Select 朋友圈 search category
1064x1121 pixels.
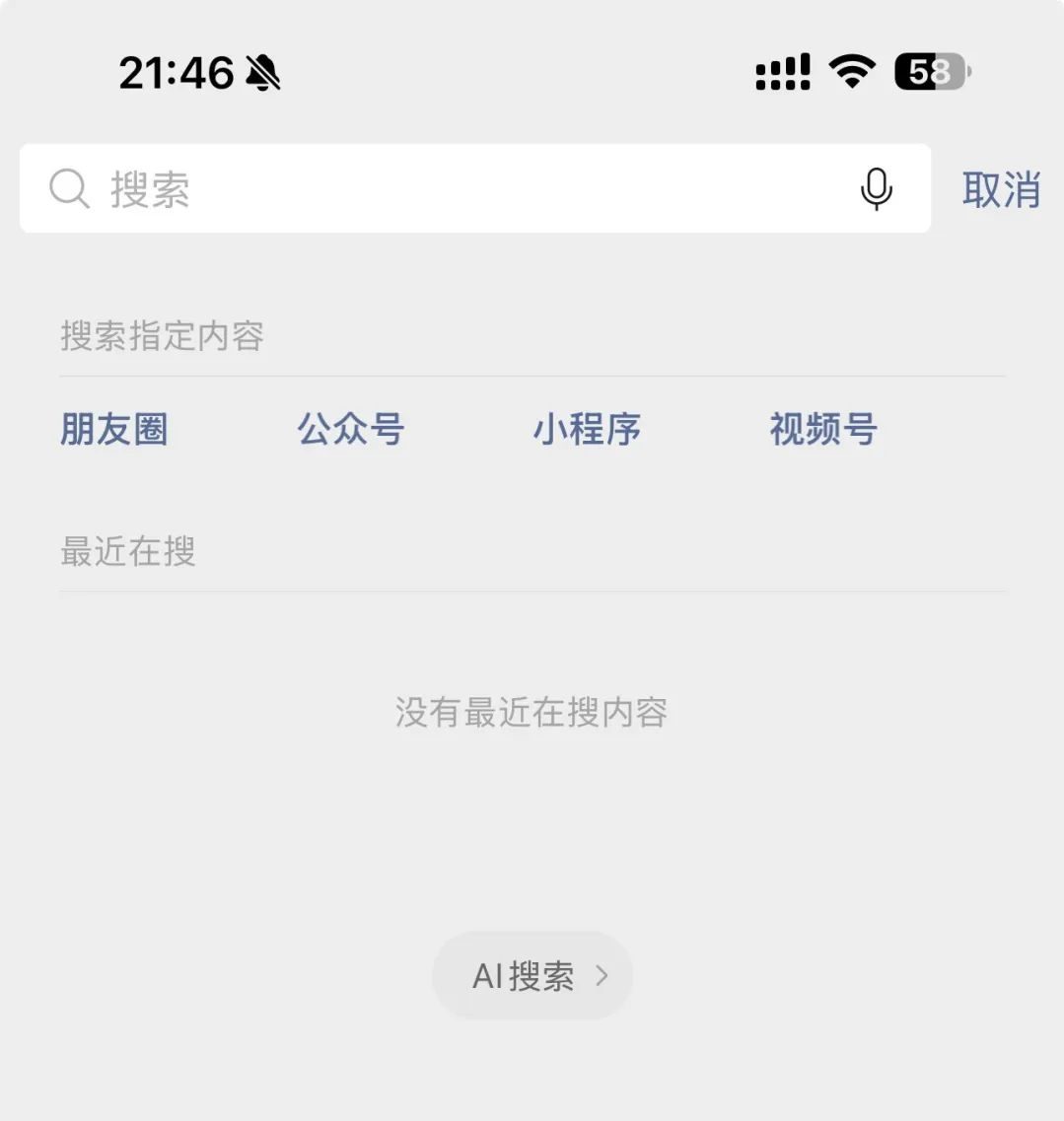pos(113,429)
